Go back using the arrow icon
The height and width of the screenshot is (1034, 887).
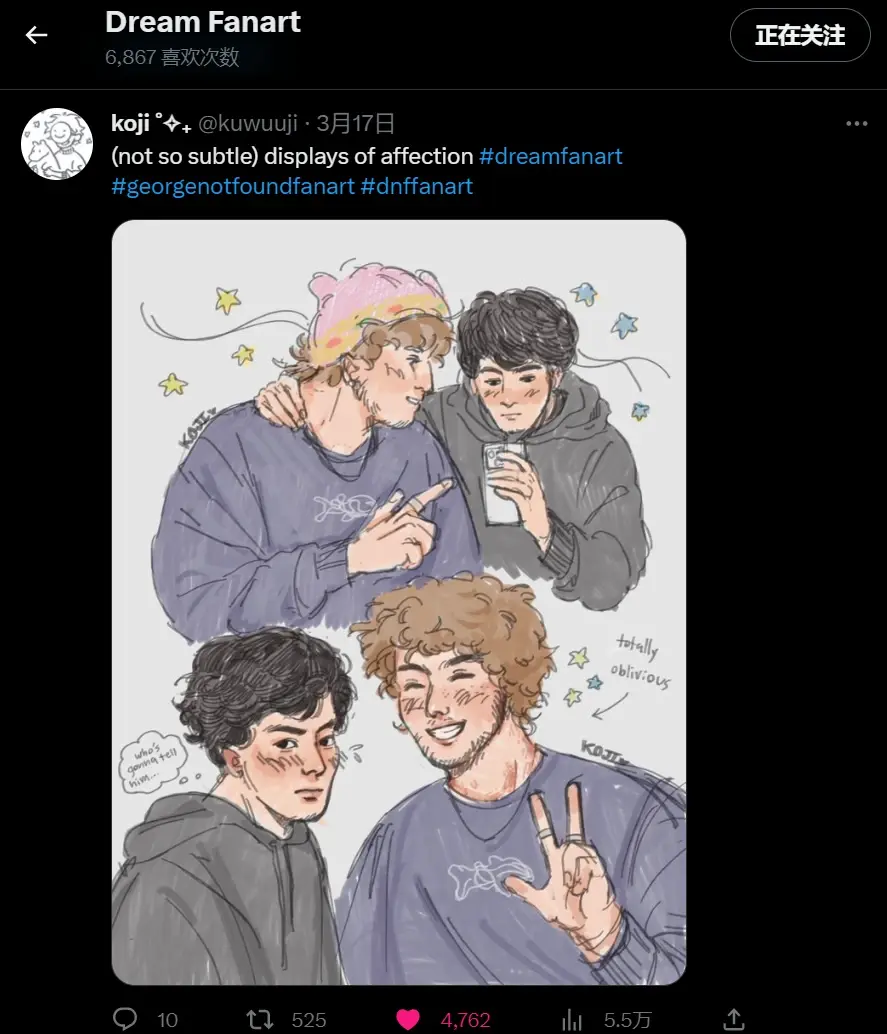[37, 36]
